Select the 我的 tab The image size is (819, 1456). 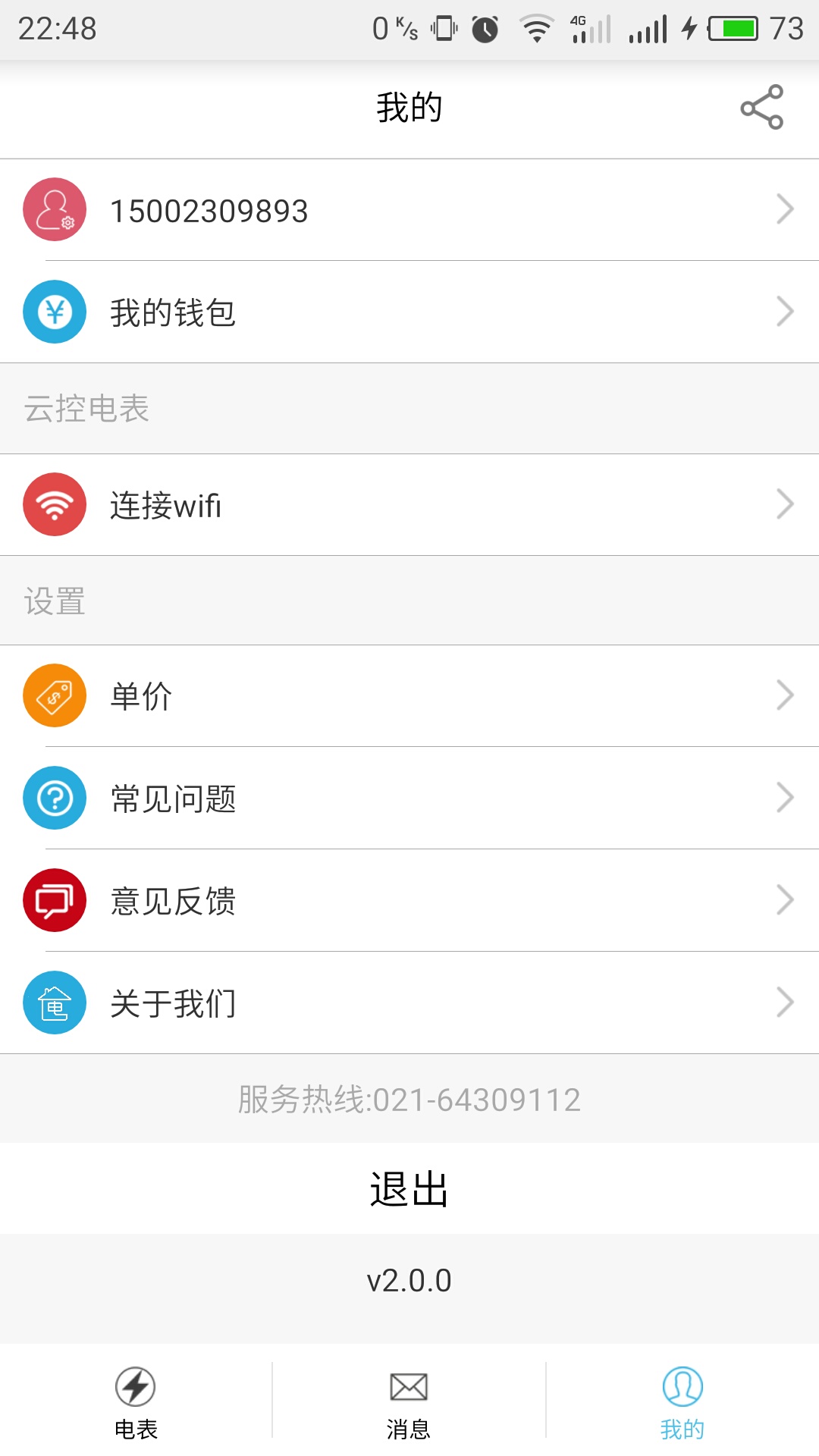pyautogui.click(x=682, y=1401)
